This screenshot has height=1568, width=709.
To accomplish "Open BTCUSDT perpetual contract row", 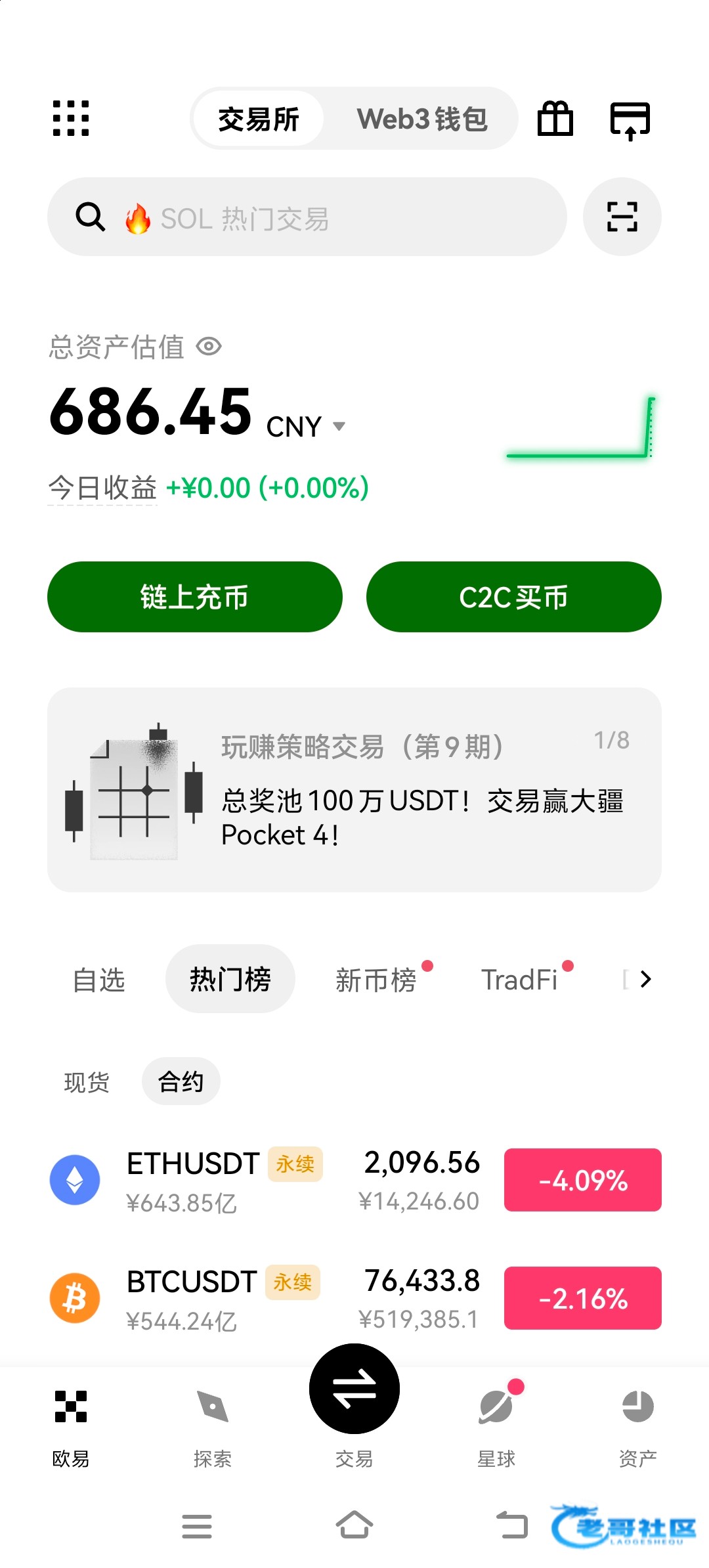I will coord(354,1298).
